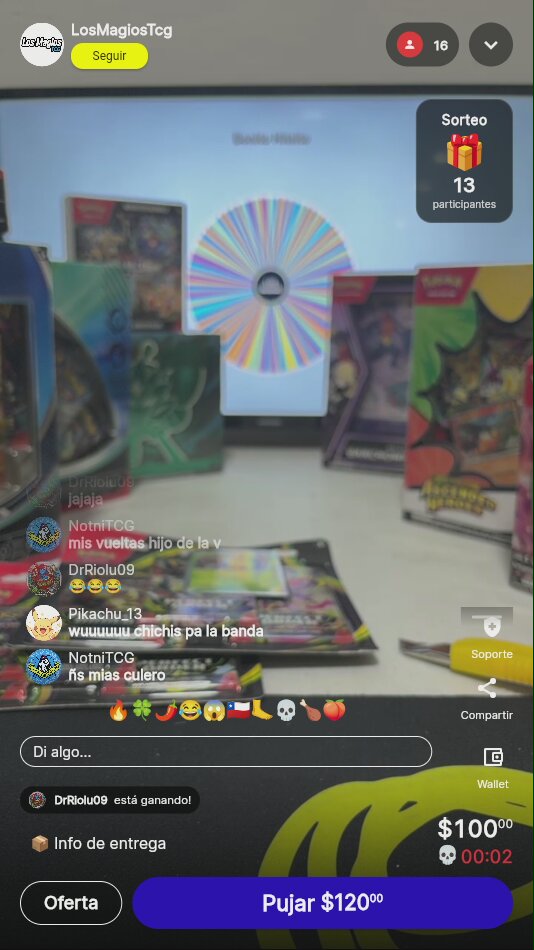
Task: Open the viewer list showing 16
Action: (x=422, y=45)
